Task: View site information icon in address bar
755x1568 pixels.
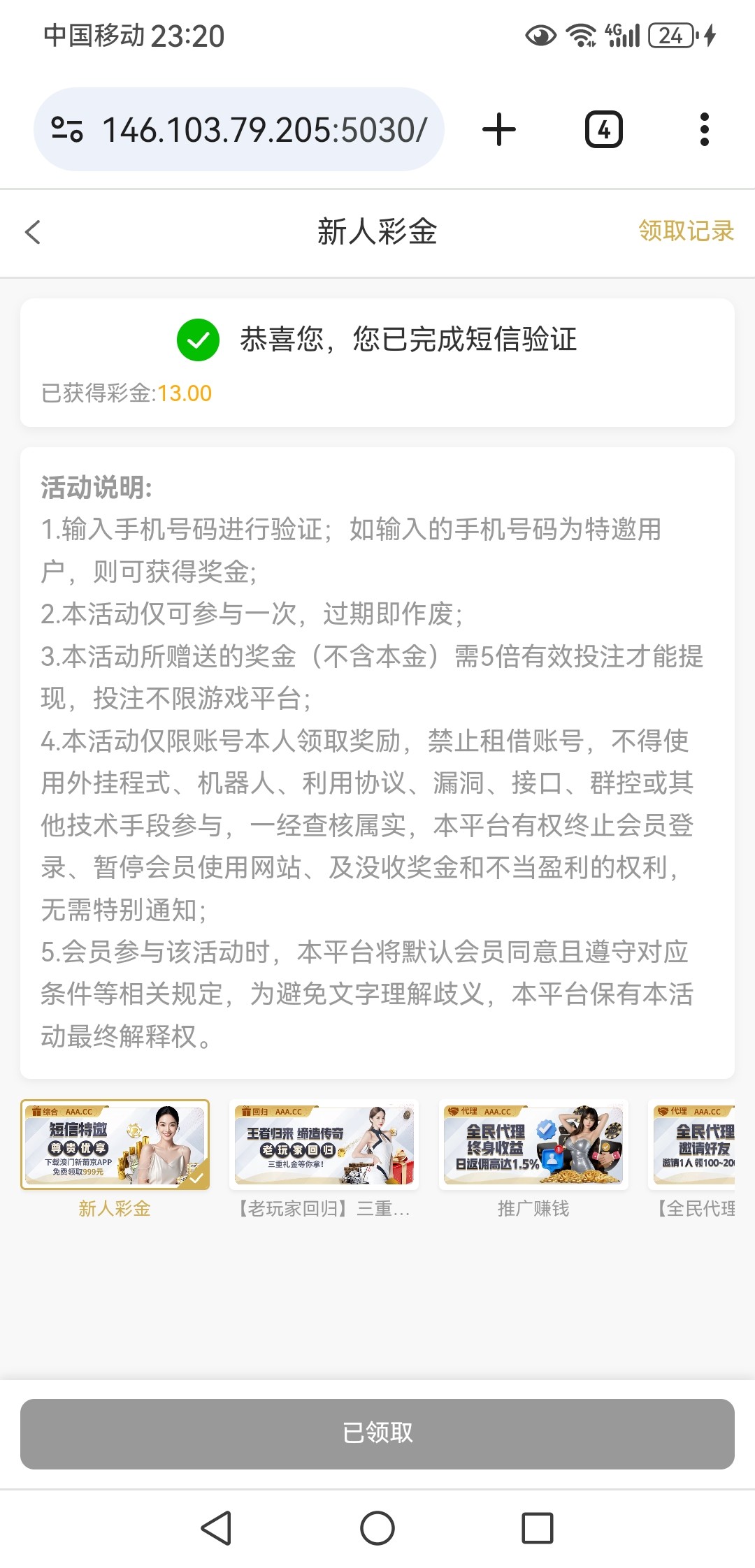Action: tap(67, 130)
